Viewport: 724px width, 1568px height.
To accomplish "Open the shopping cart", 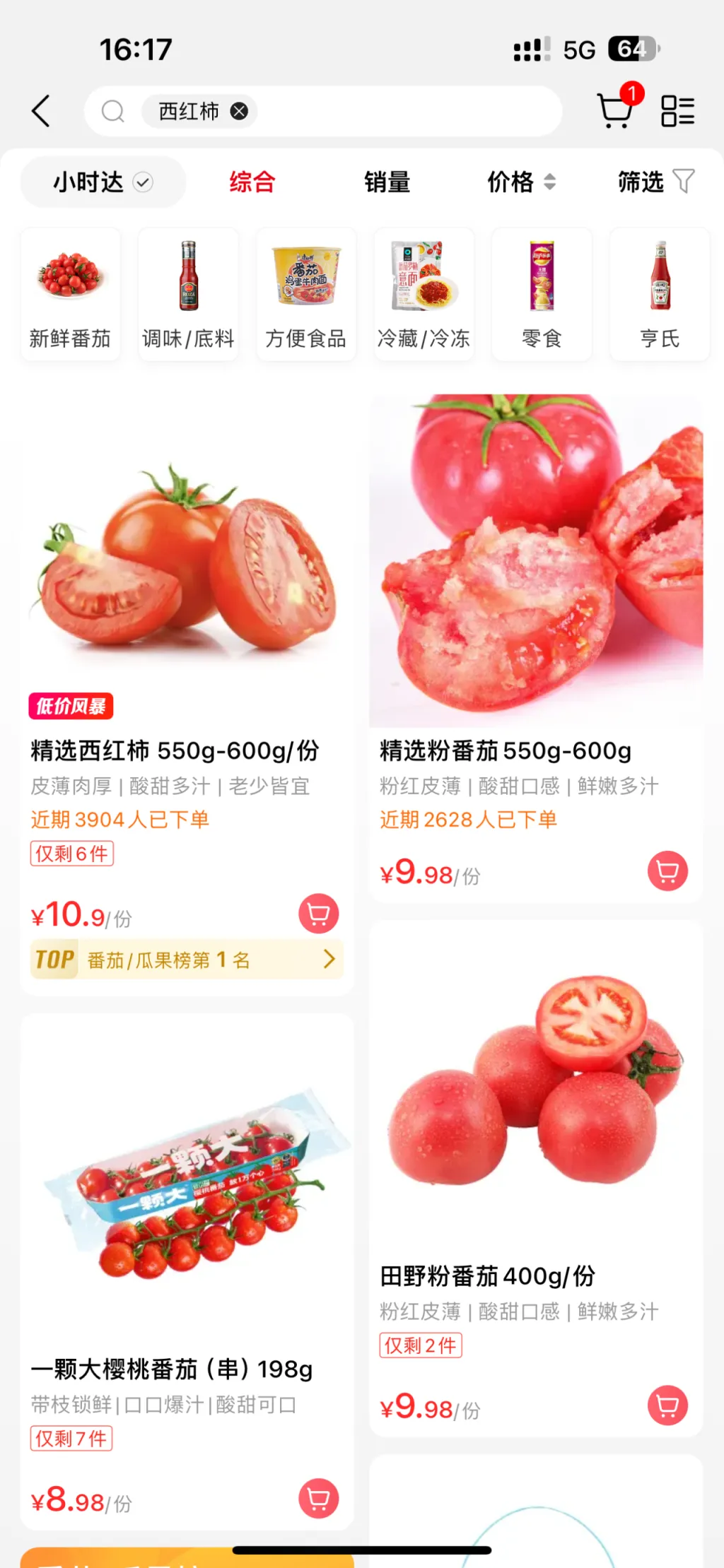I will point(615,110).
